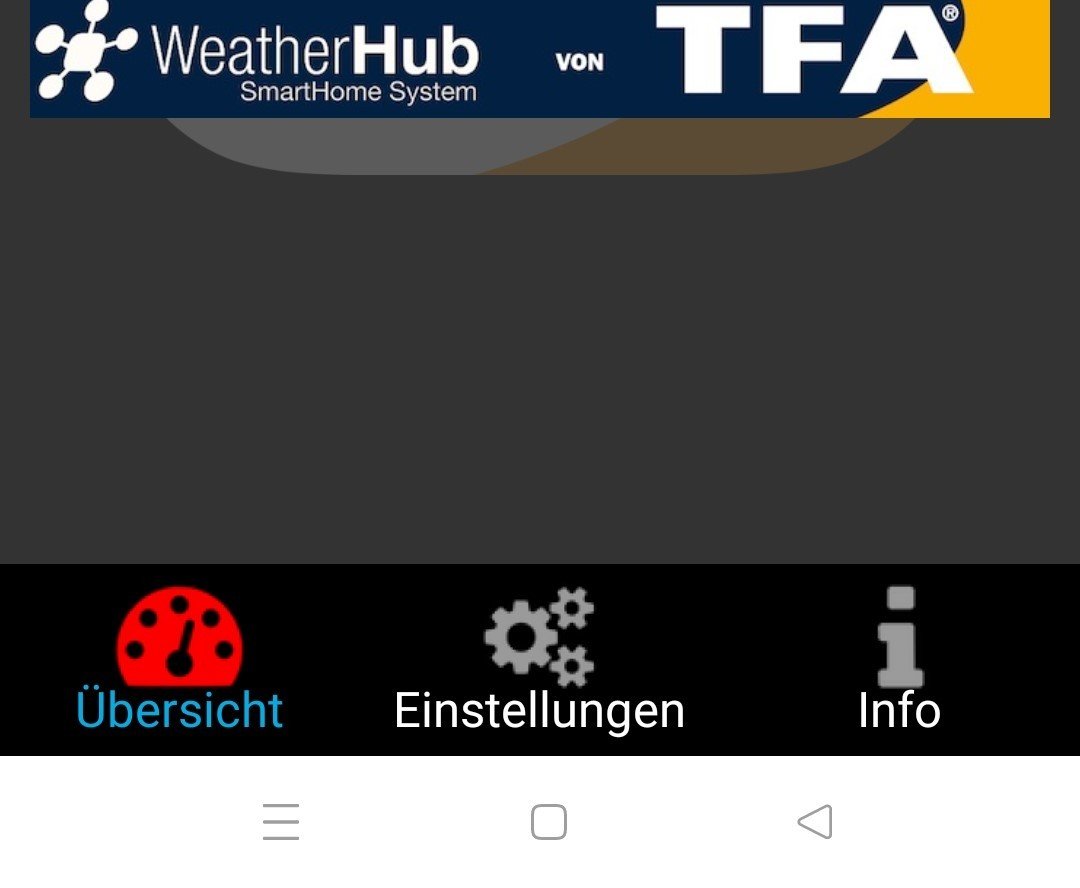Tap the system back button
Viewport: 1080px width, 888px height.
coord(815,822)
